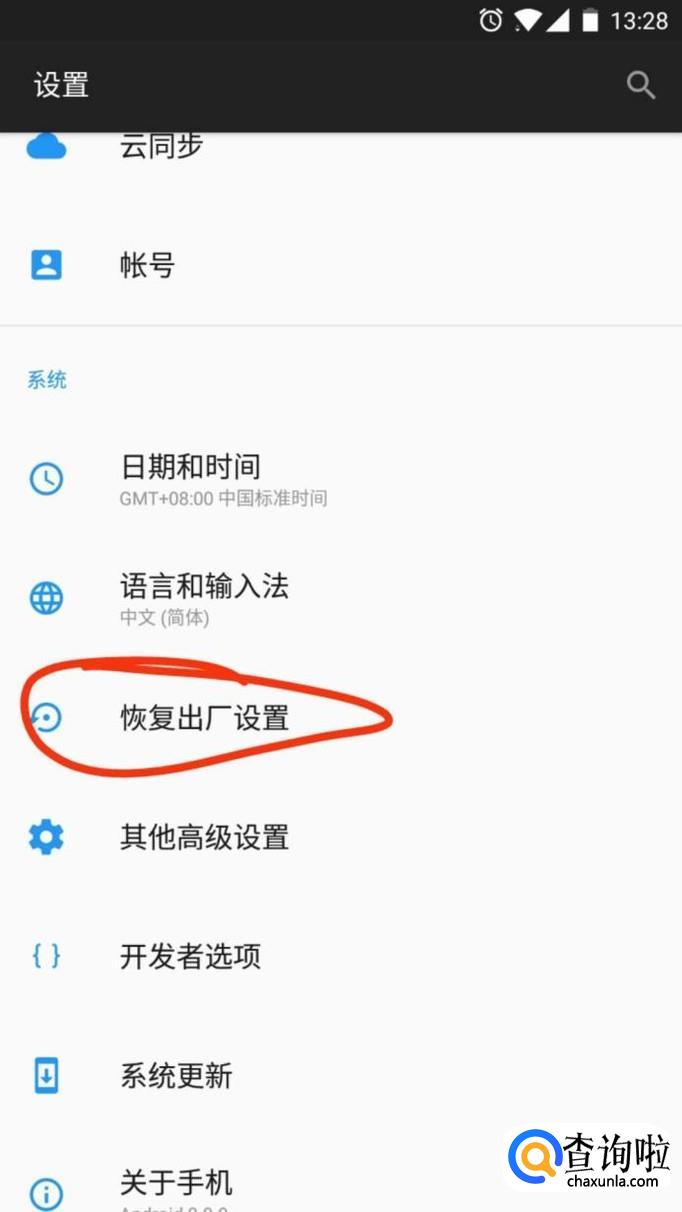Open the 帐号 accounts settings
This screenshot has height=1212, width=682.
341,265
